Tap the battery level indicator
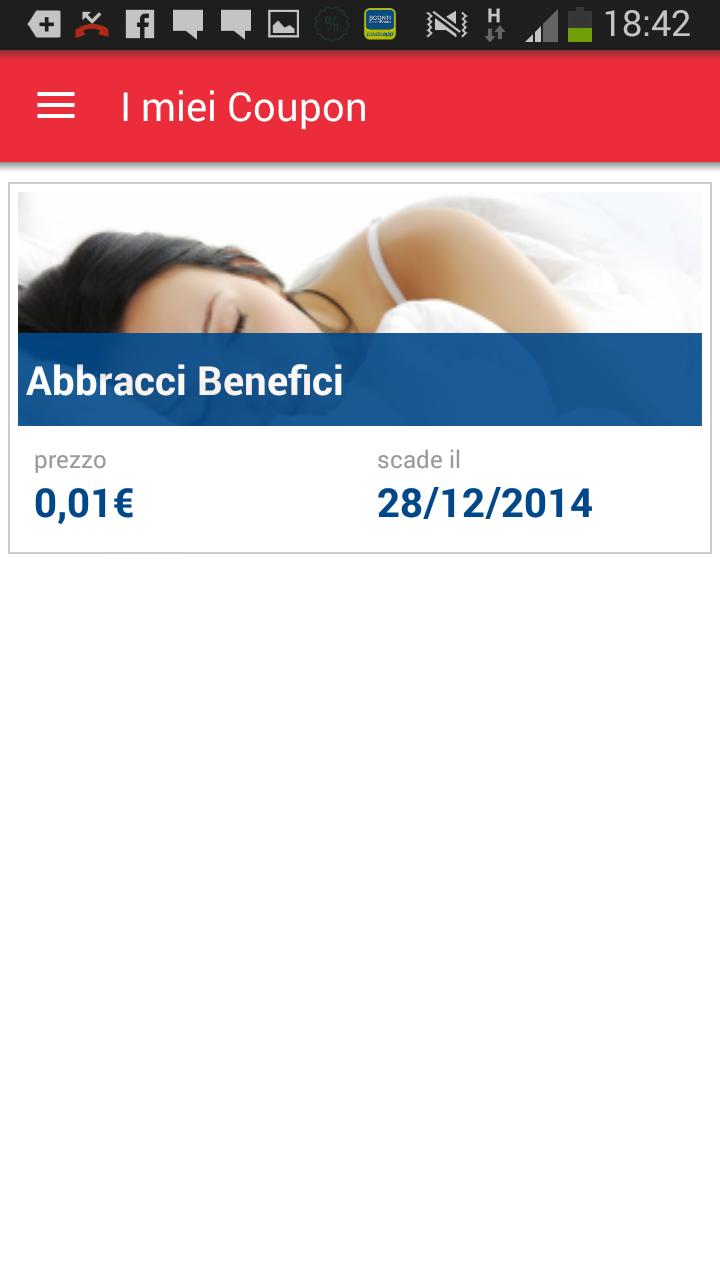 pyautogui.click(x=580, y=24)
